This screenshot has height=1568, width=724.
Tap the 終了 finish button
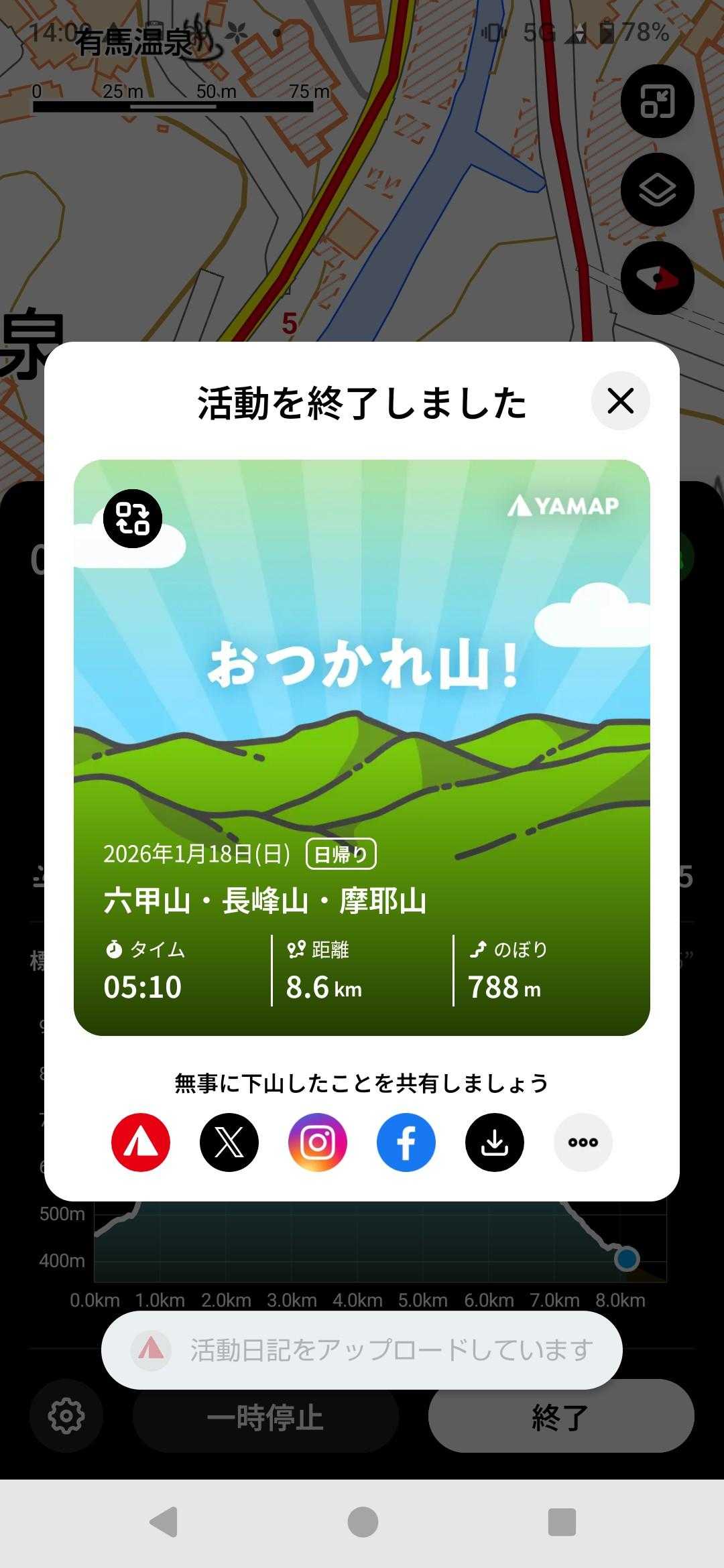(560, 1417)
